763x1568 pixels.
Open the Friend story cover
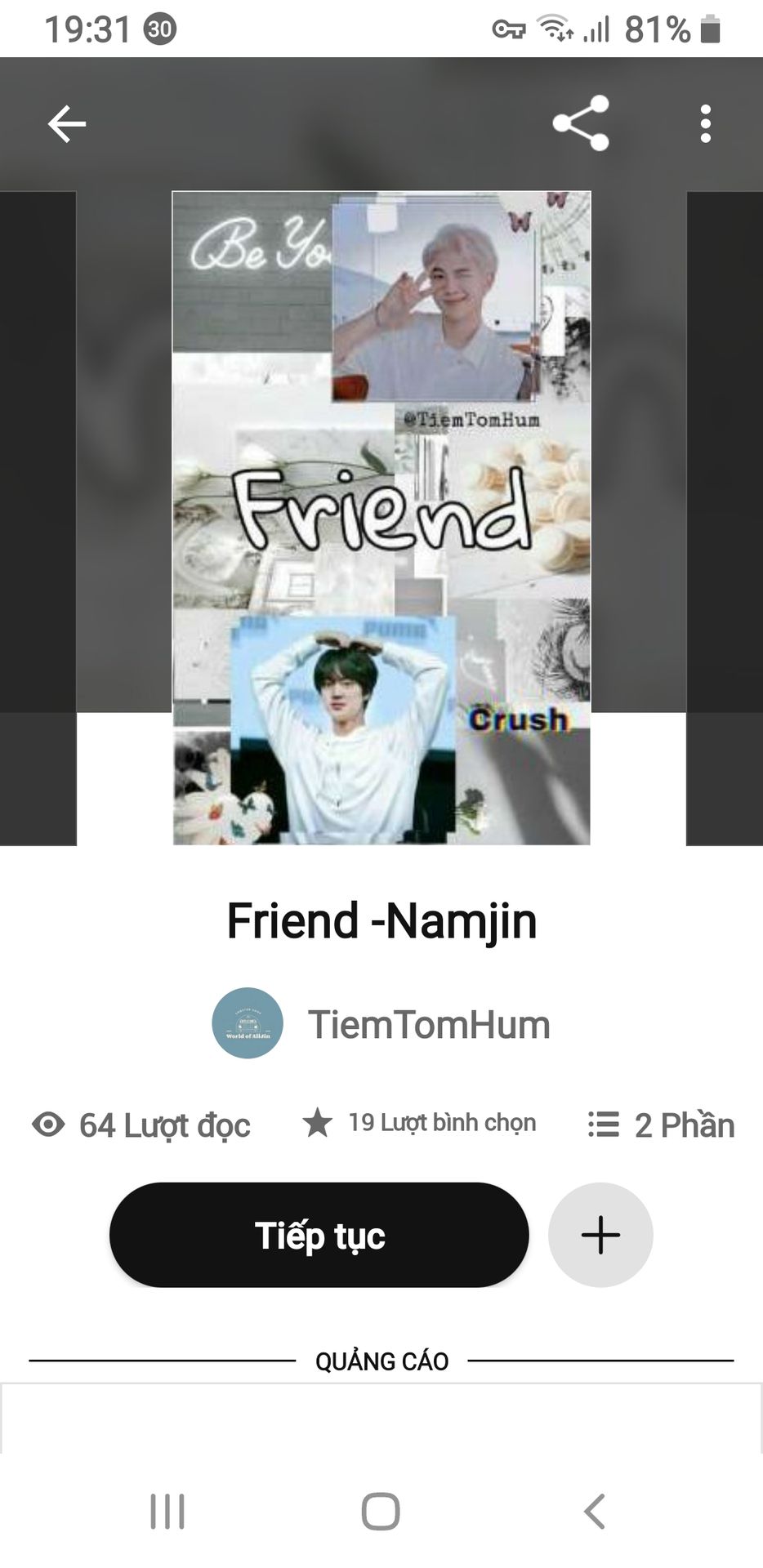[381, 518]
